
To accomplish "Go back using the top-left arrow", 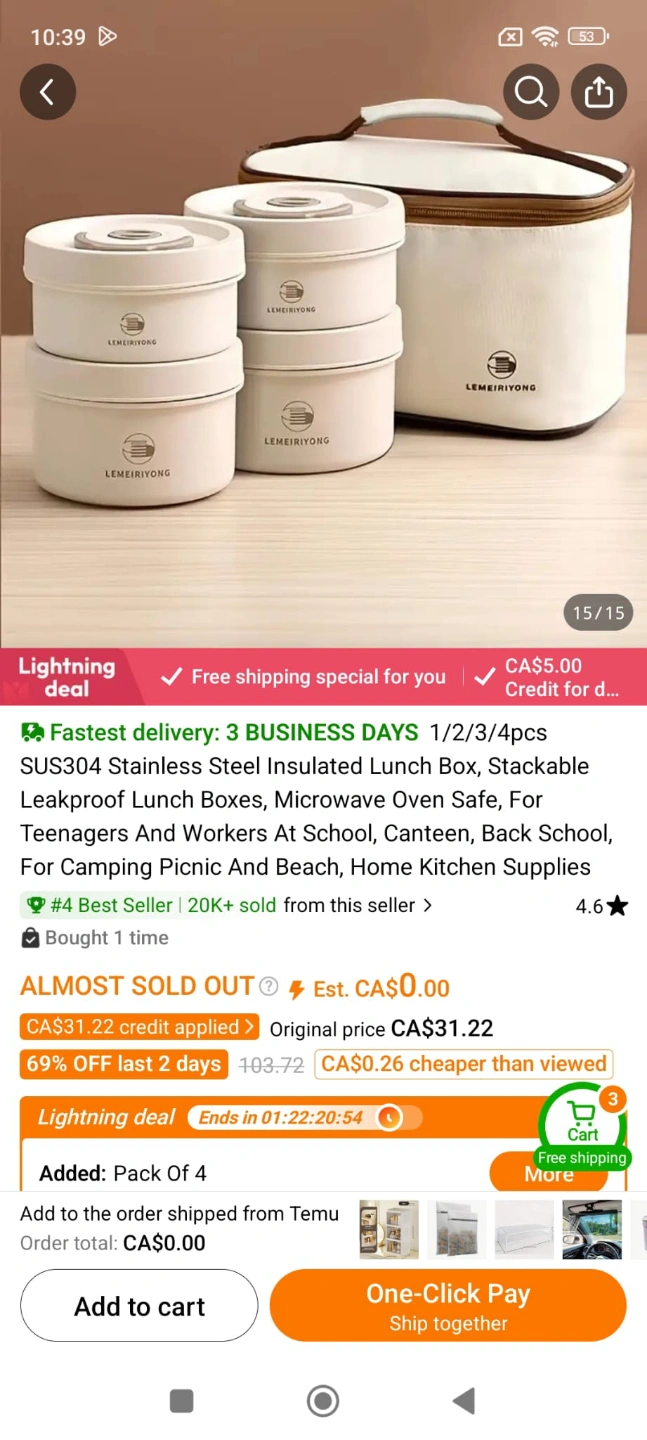I will coord(47,92).
